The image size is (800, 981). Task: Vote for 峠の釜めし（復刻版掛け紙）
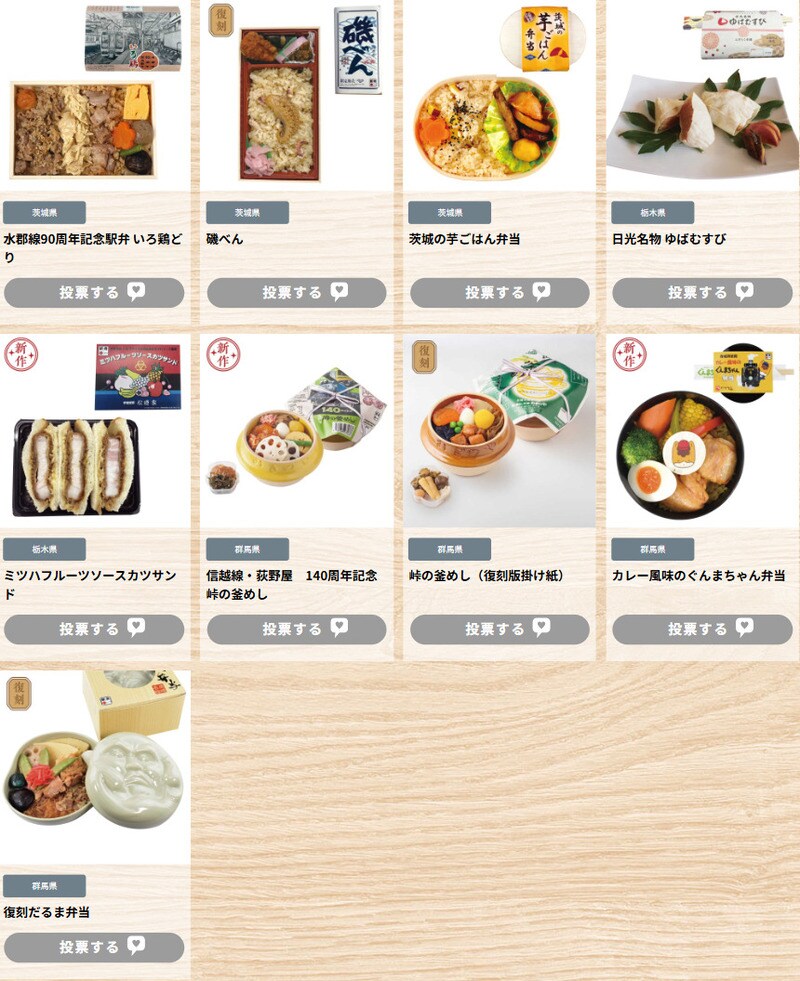[x=499, y=629]
